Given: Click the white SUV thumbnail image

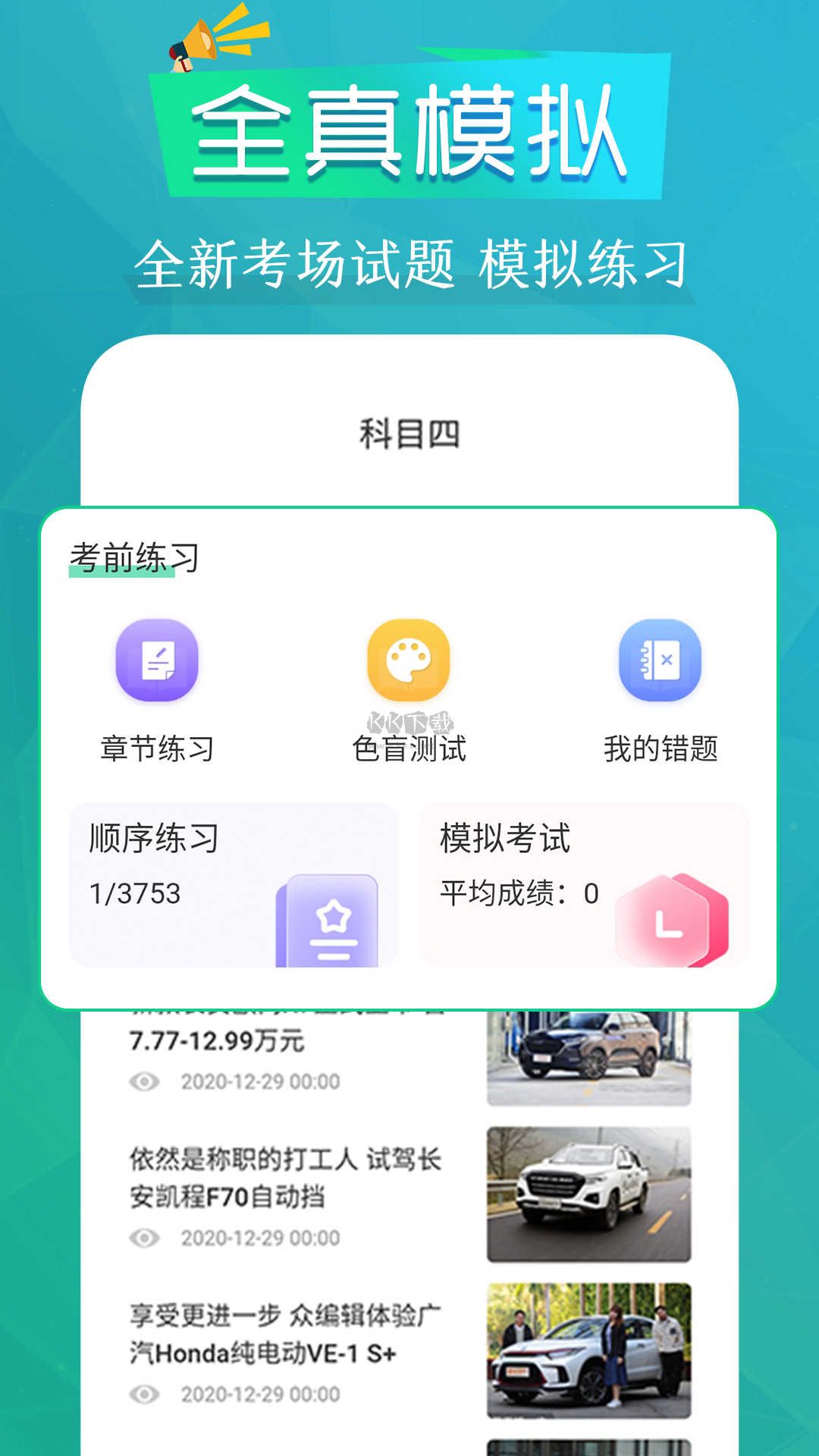Looking at the screenshot, I should click(590, 1194).
